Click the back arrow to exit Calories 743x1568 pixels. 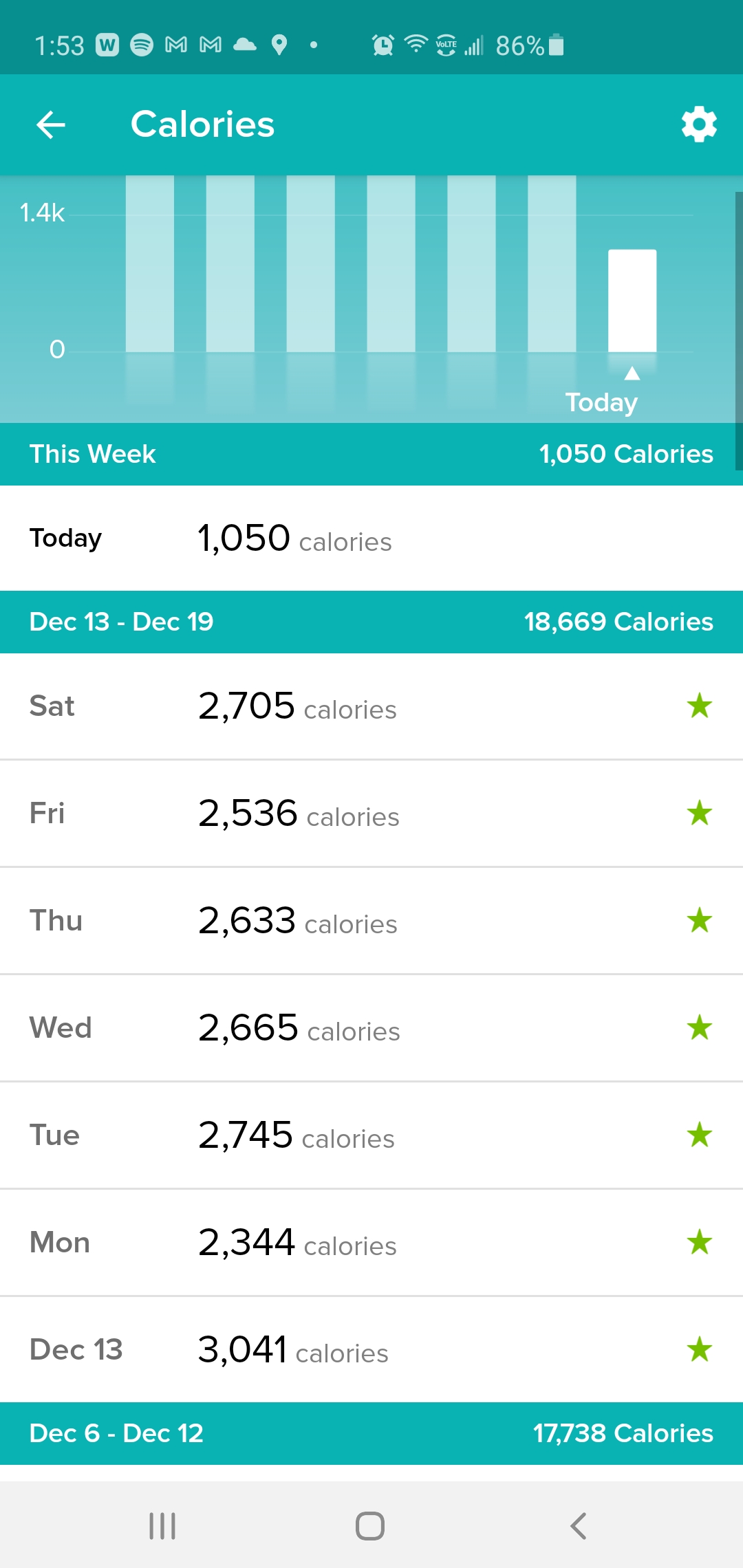tap(50, 124)
